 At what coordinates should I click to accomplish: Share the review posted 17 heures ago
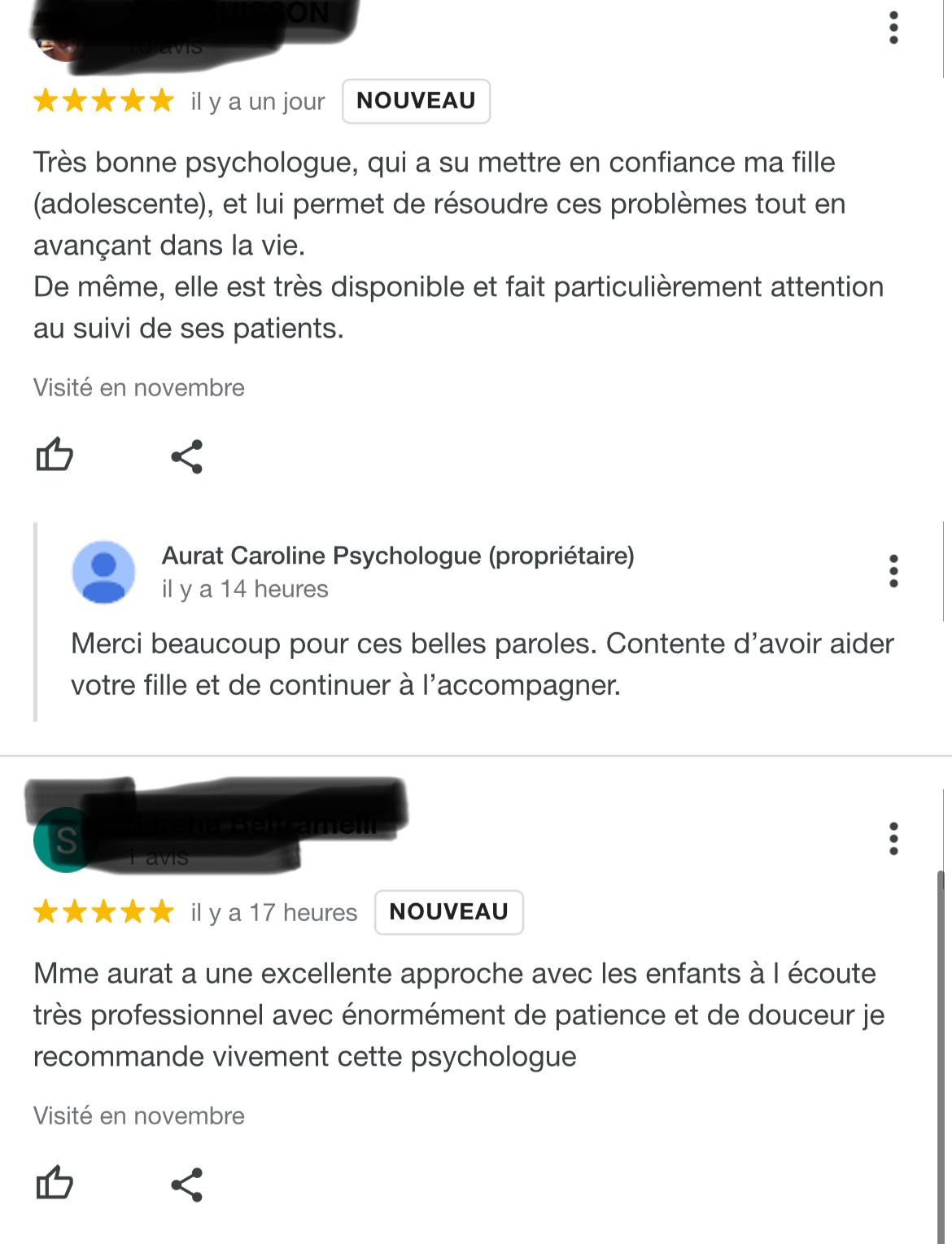pyautogui.click(x=186, y=1185)
